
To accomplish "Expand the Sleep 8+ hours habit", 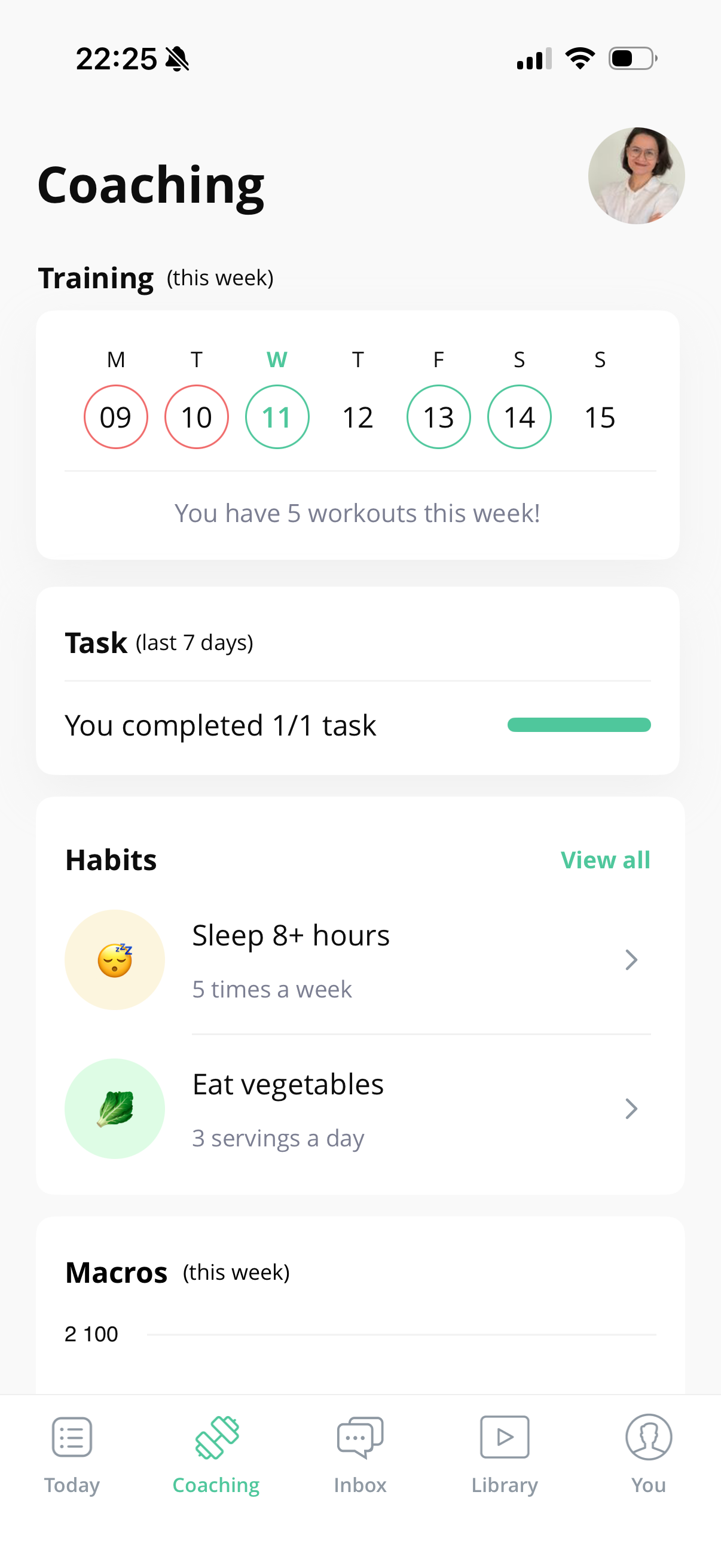I will coord(631,959).
